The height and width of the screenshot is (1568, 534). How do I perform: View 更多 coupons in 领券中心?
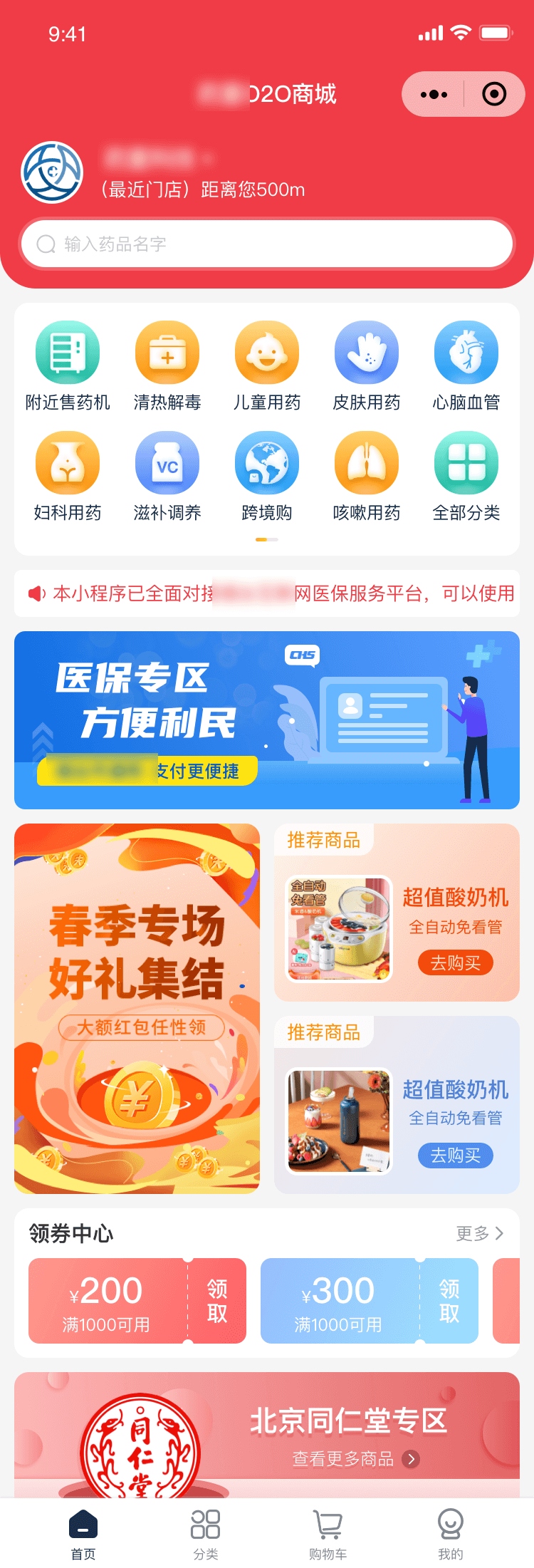(480, 1233)
